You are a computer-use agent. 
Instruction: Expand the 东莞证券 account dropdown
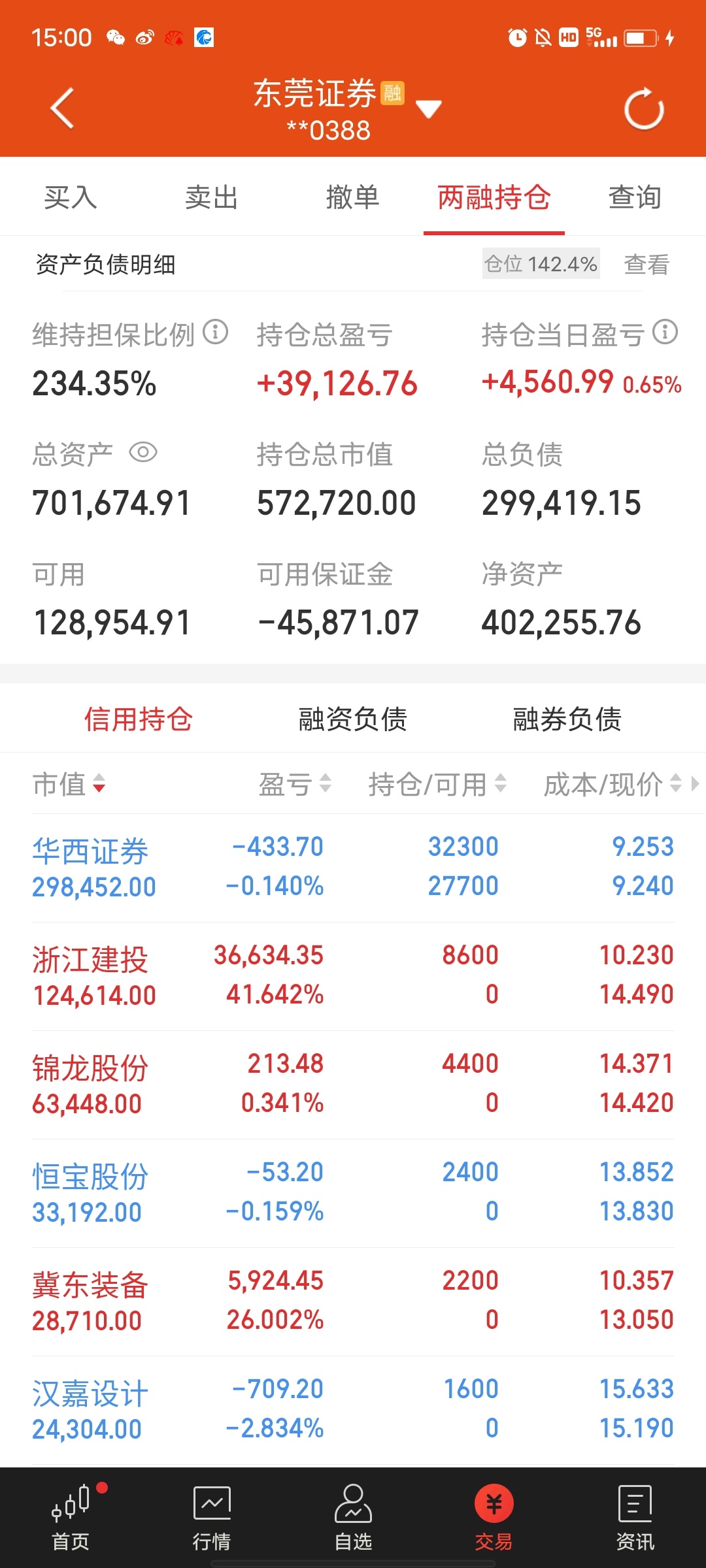click(429, 108)
